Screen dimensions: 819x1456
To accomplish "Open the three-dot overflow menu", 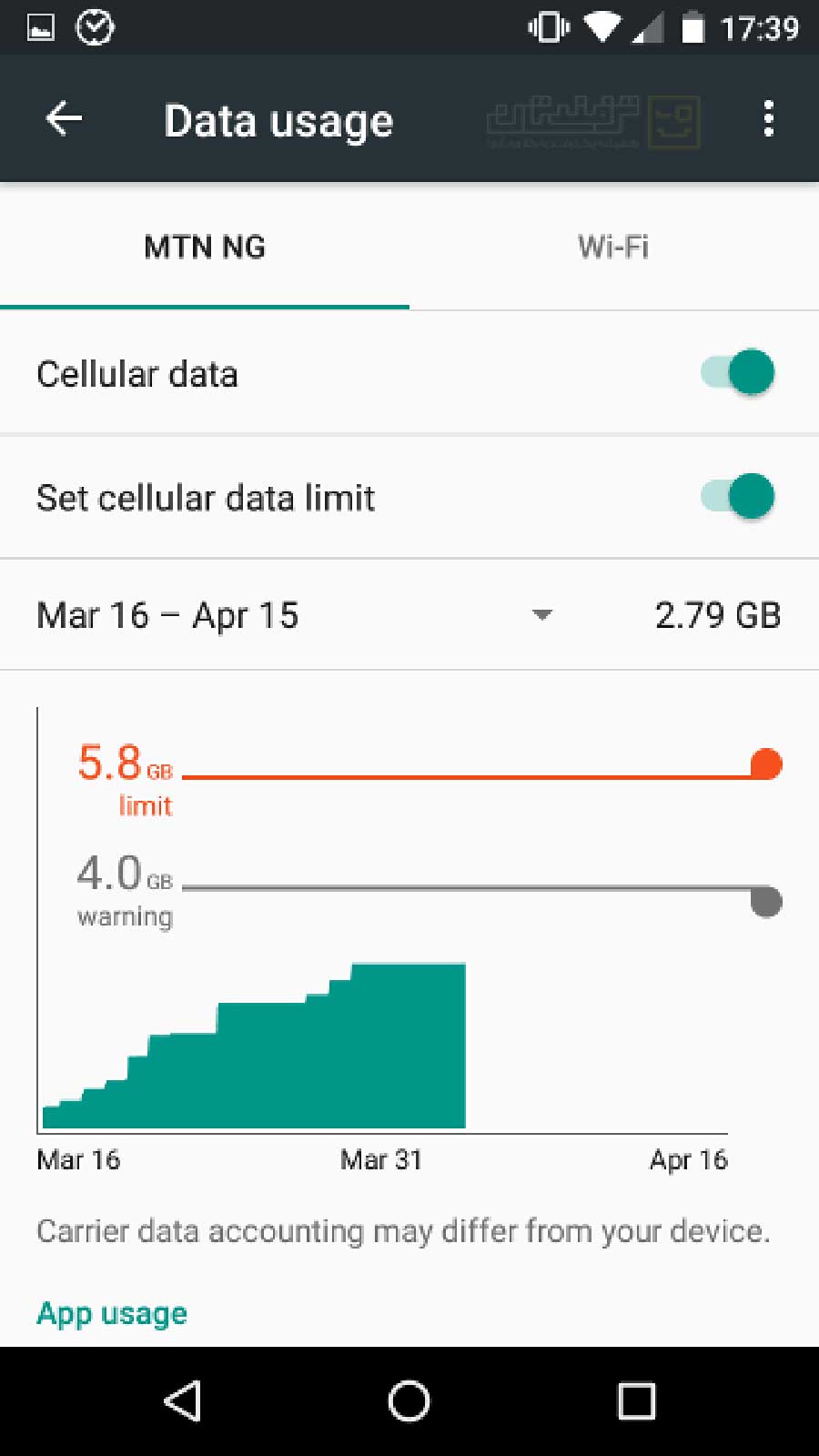I will tap(769, 118).
